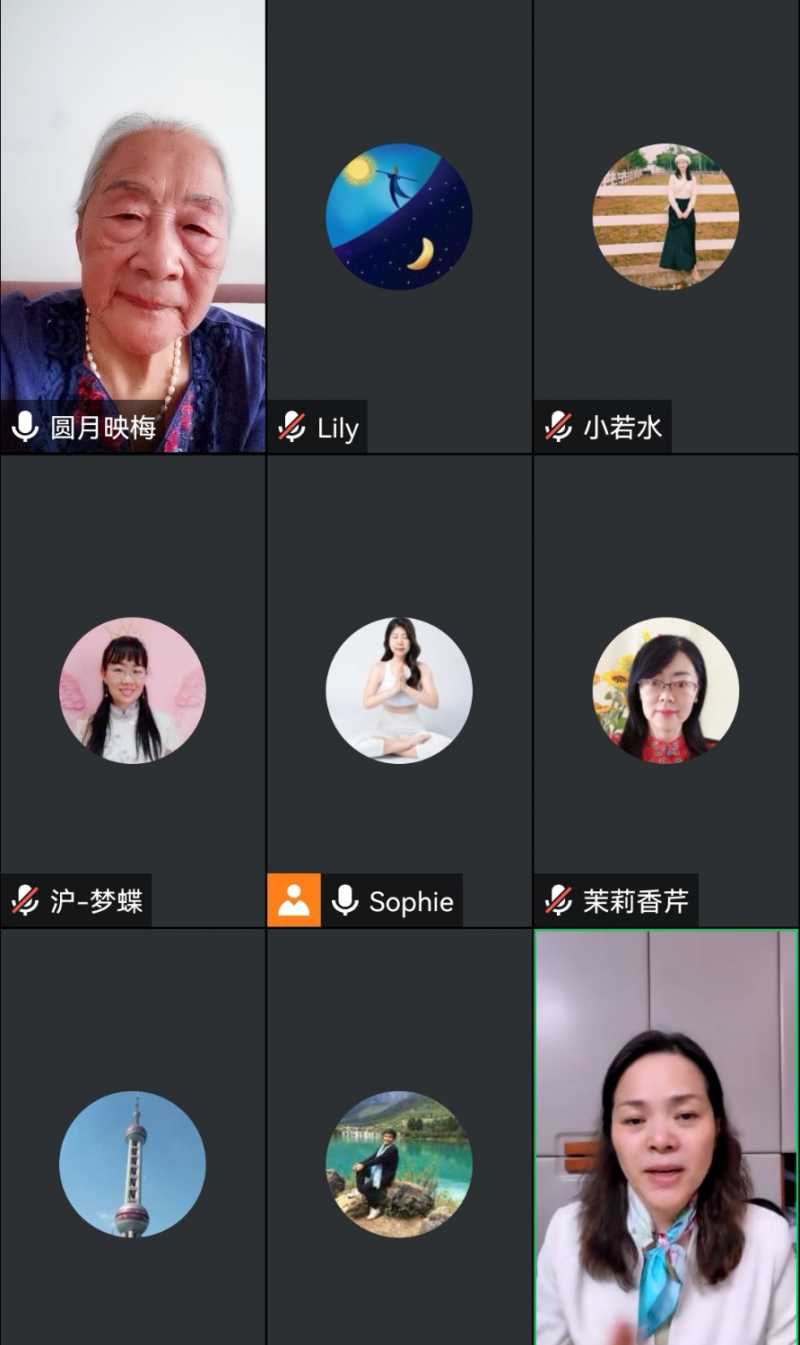The image size is (800, 1345).
Task: Select the lakeside mountain avatar tile
Action: pyautogui.click(x=399, y=1163)
